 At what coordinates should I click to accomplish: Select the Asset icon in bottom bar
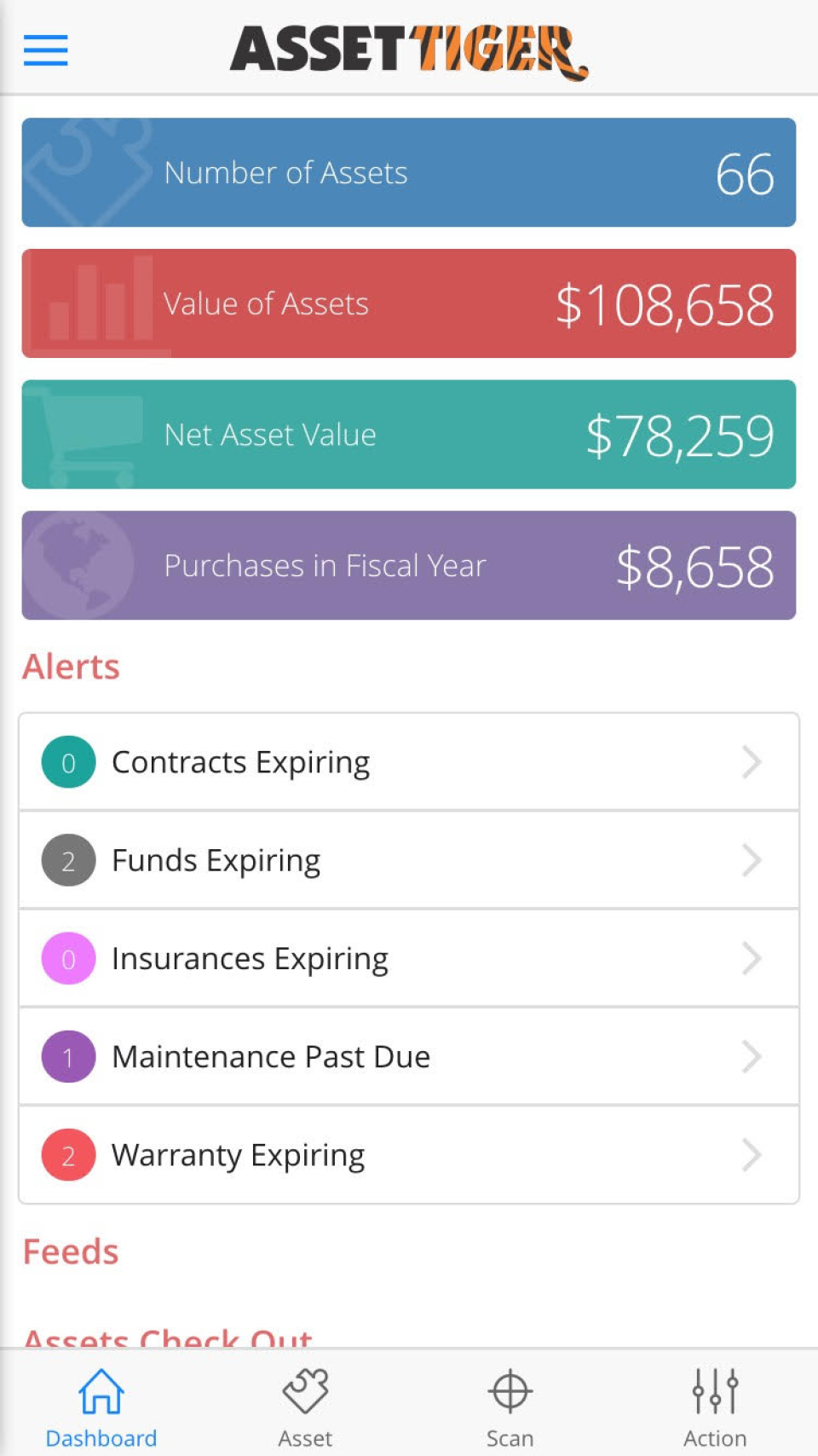[304, 1388]
